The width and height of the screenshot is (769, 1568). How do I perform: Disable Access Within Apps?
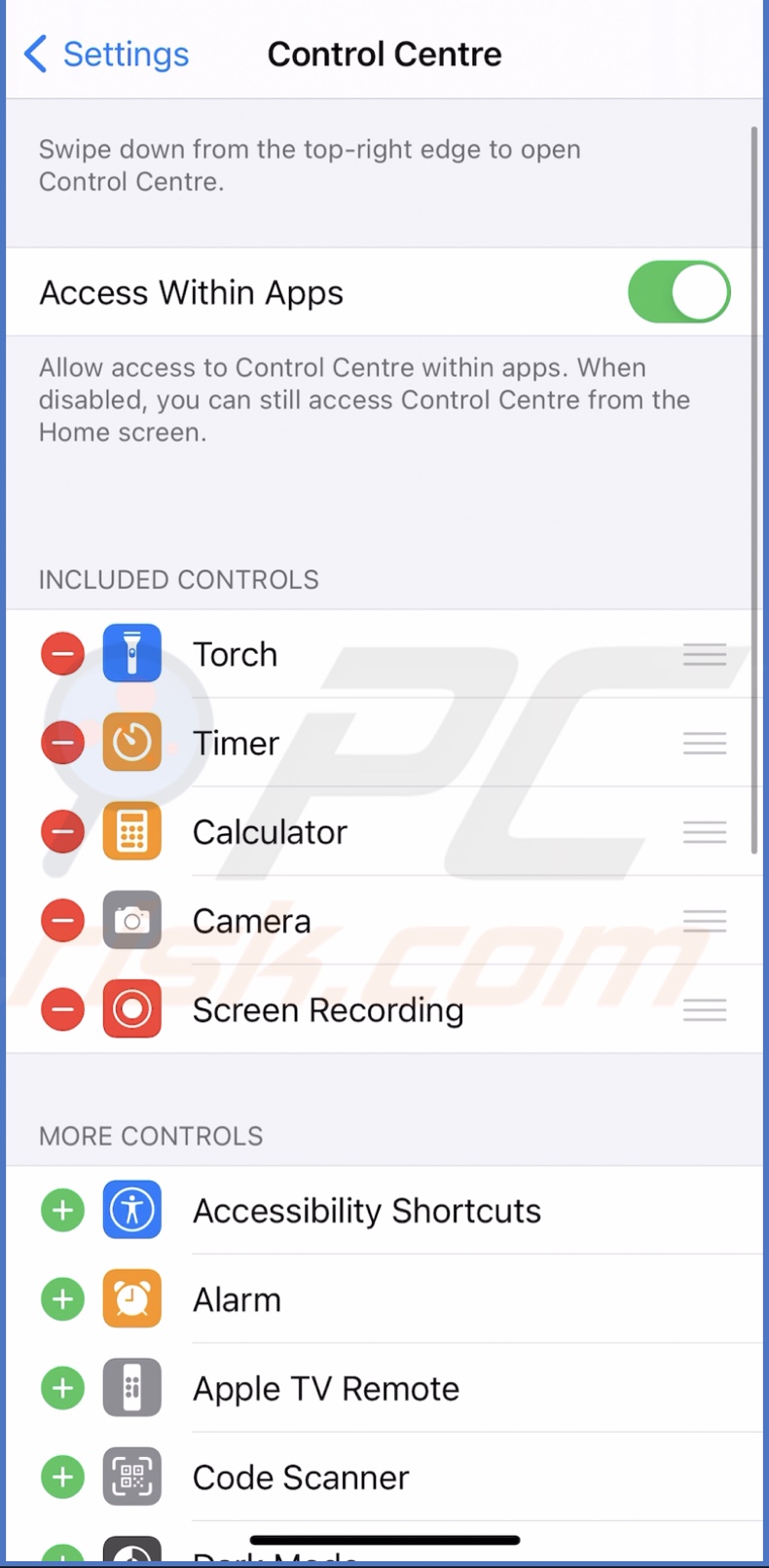click(x=678, y=291)
